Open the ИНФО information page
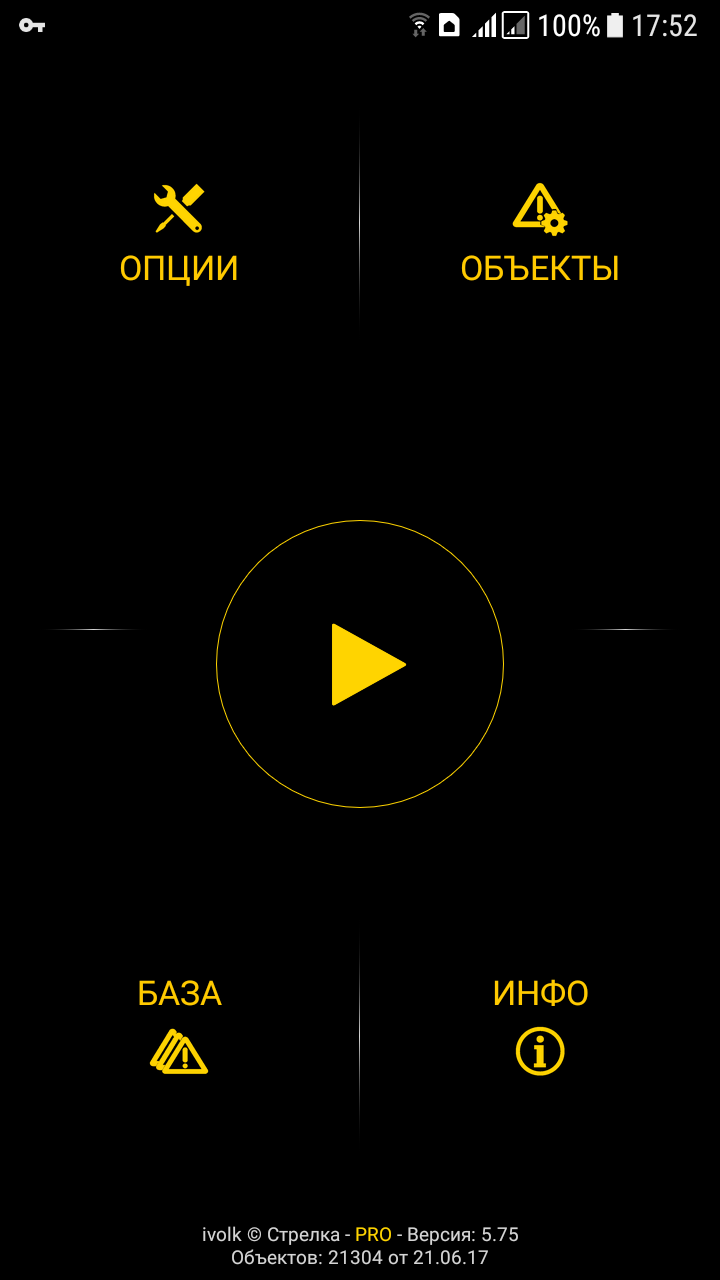This screenshot has height=1280, width=720. point(540,1025)
